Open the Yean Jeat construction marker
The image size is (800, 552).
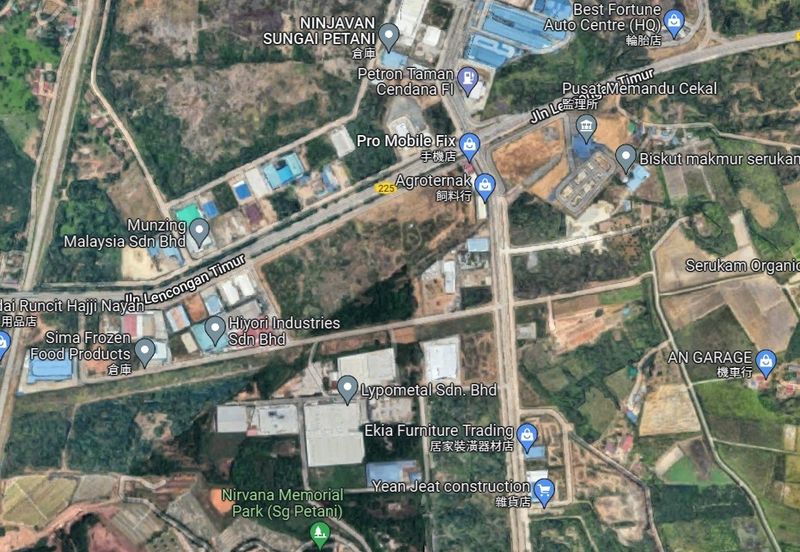click(544, 490)
